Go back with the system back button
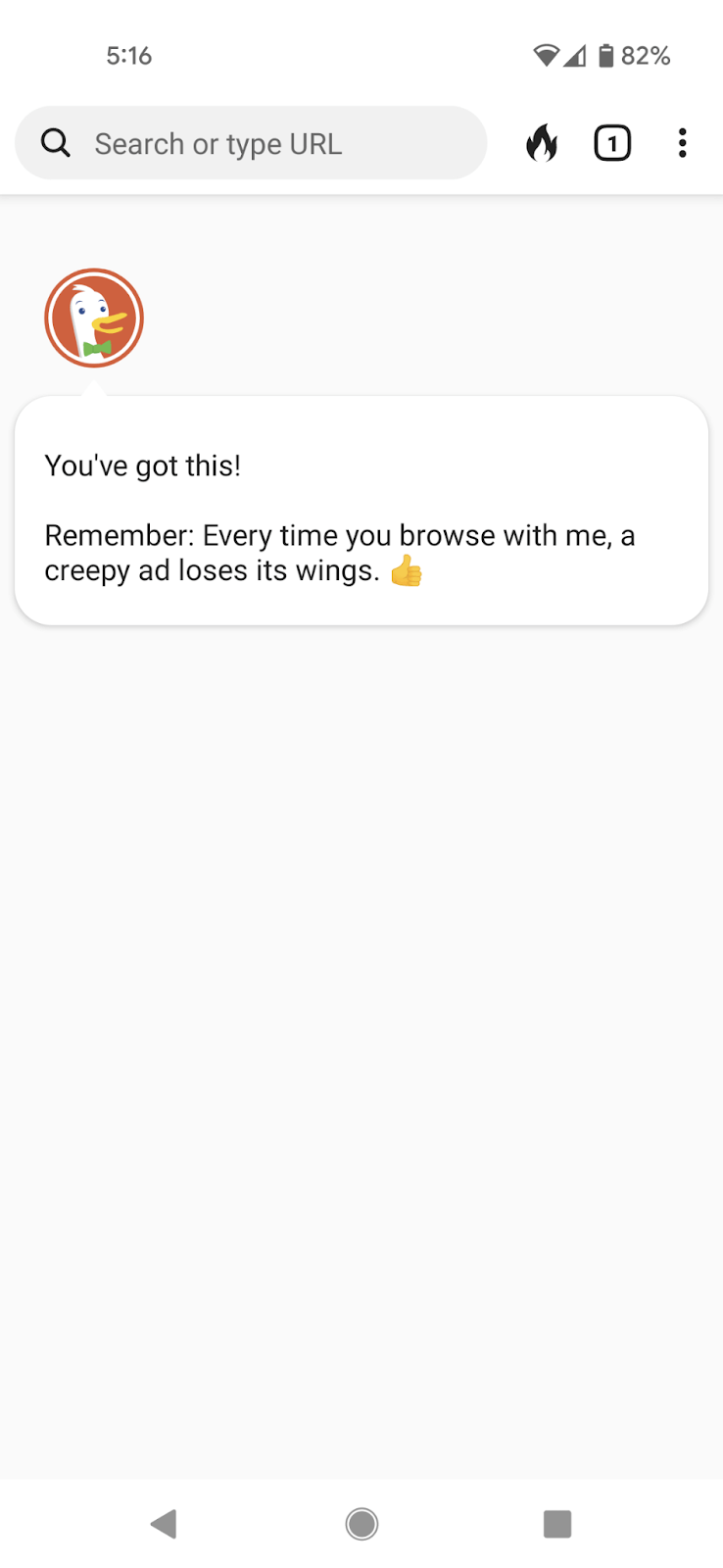723x1568 pixels. [164, 1524]
